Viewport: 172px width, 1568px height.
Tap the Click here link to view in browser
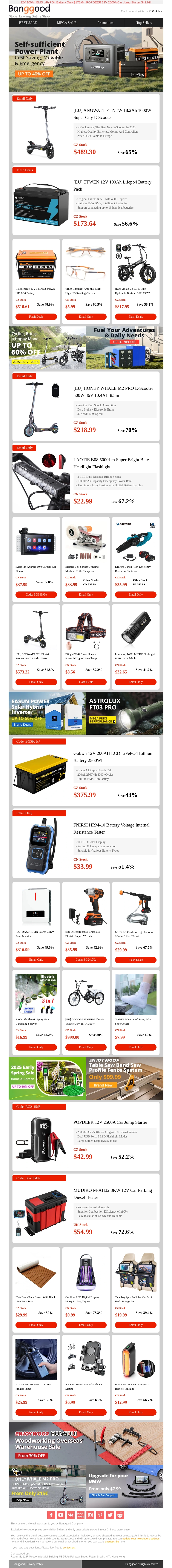[x=157, y=11]
